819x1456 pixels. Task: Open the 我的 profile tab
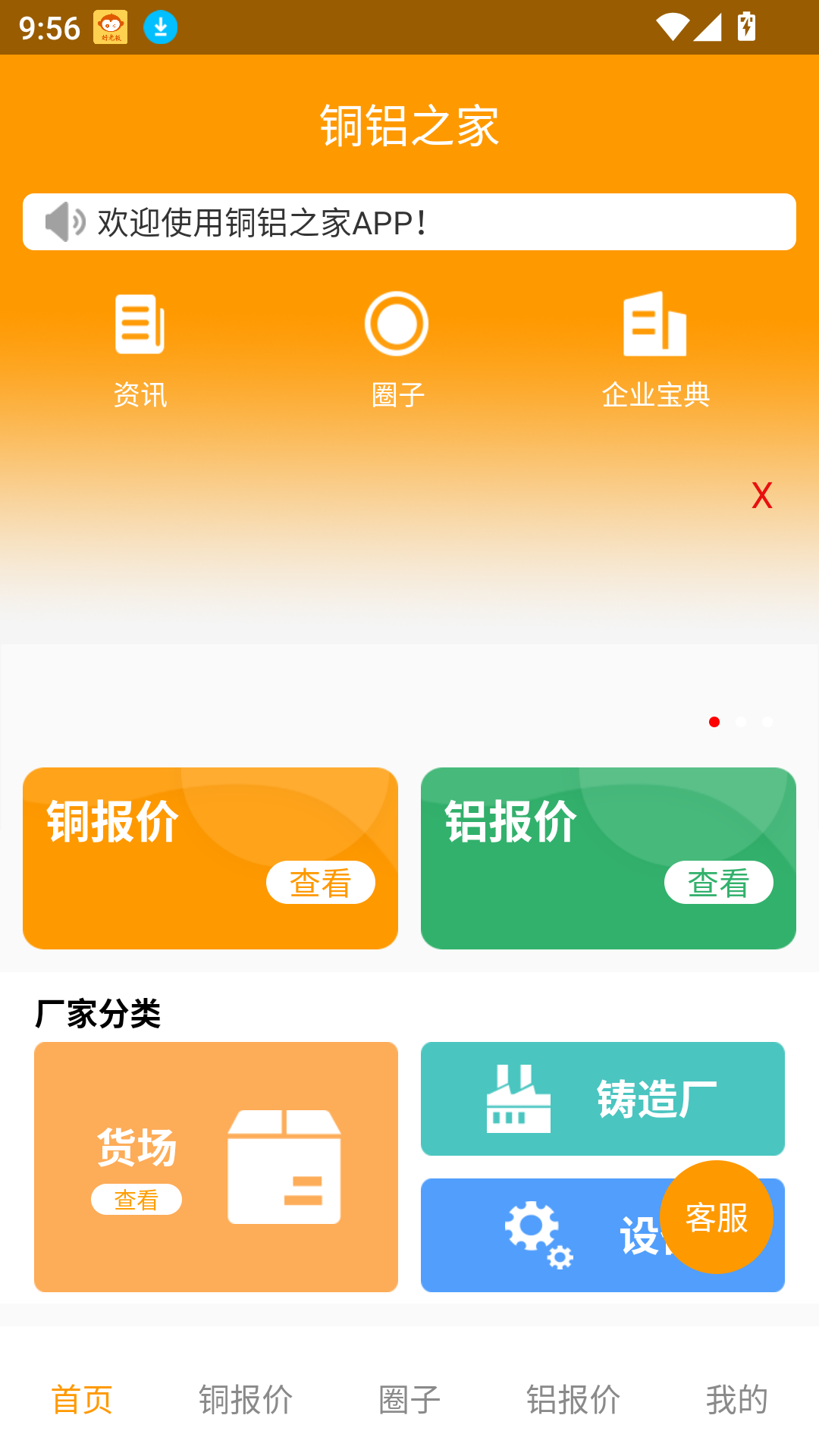[x=735, y=1399]
